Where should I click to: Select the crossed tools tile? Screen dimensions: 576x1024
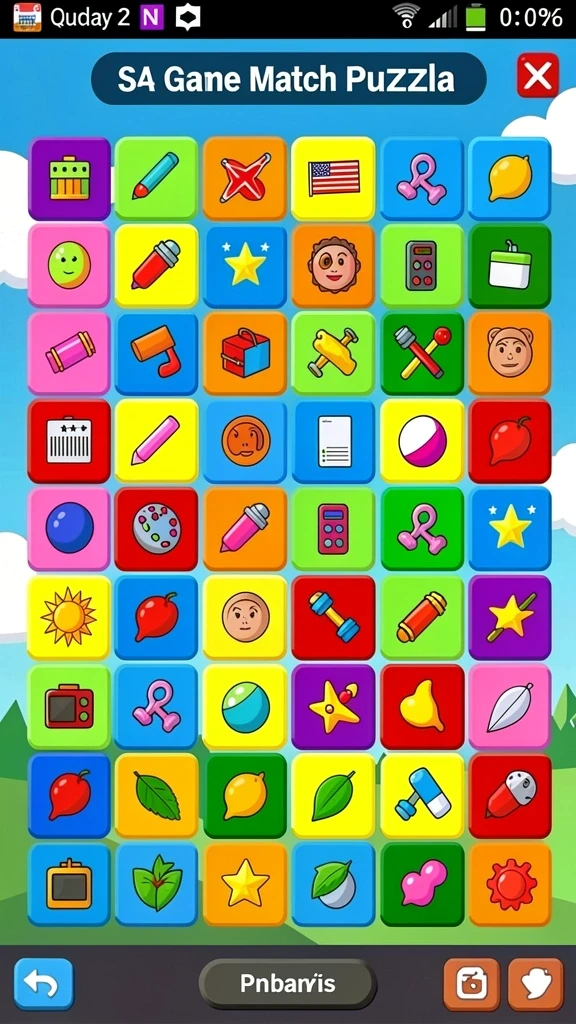[x=423, y=353]
